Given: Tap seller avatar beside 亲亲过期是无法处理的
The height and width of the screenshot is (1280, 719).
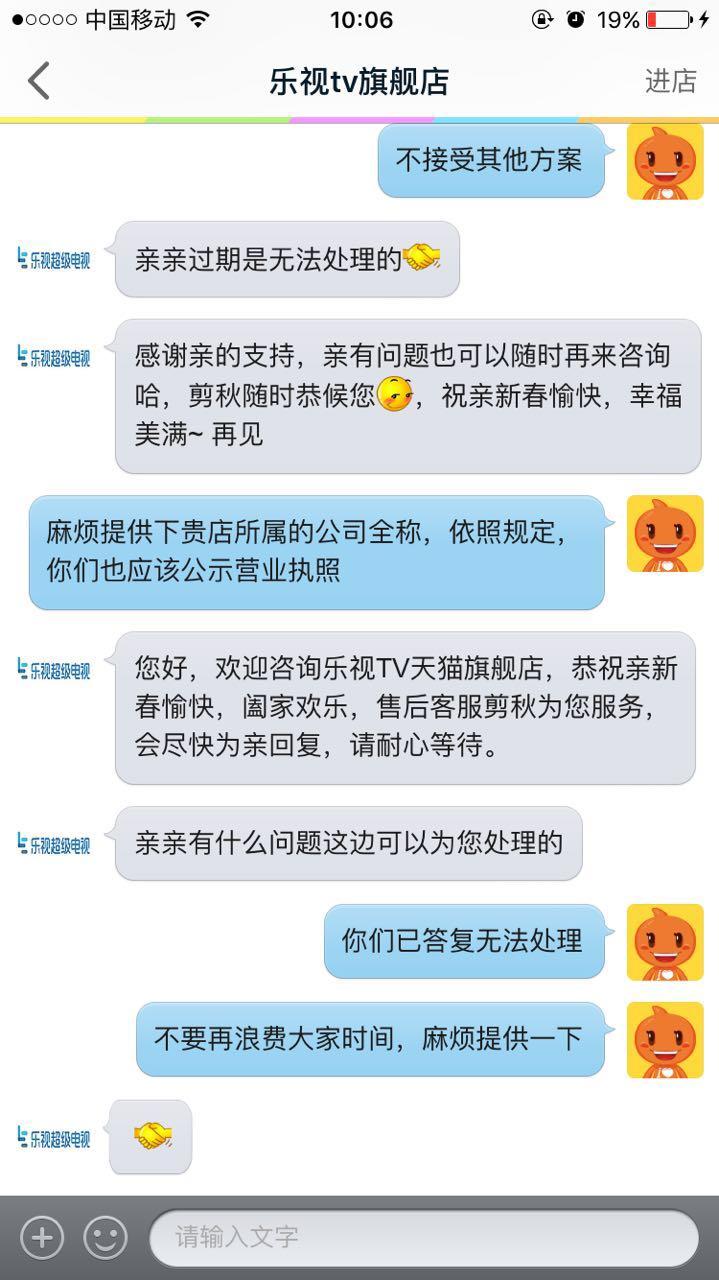Looking at the screenshot, I should [54, 259].
